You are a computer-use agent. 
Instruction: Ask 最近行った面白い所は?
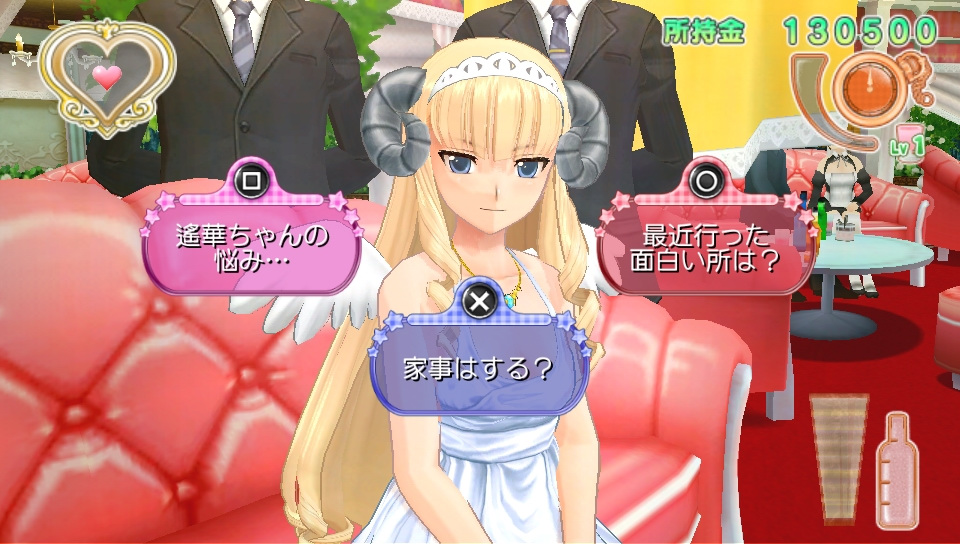pyautogui.click(x=706, y=249)
